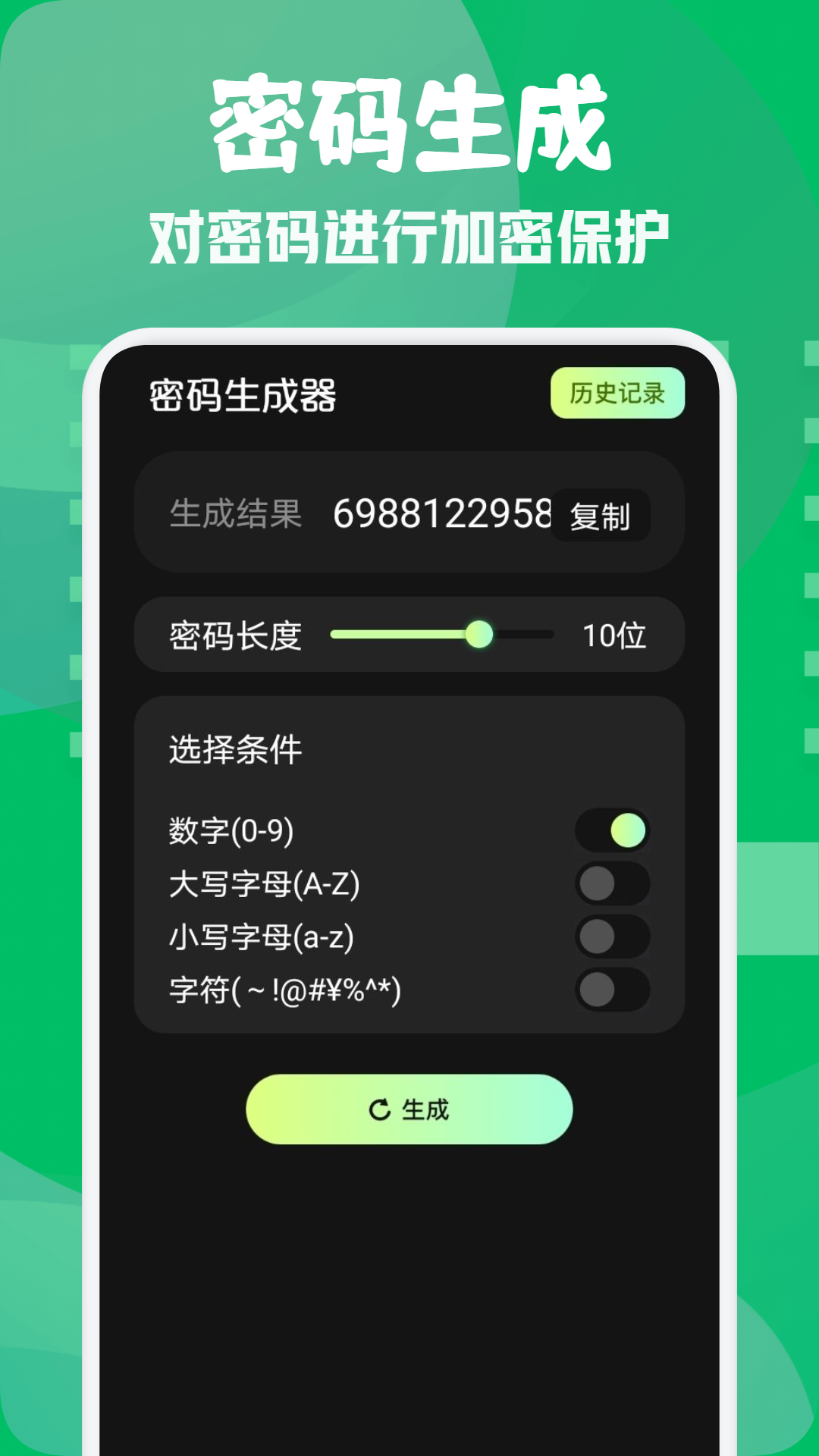
Task: Tap the 历史记录 history records badge
Action: pyautogui.click(x=619, y=391)
